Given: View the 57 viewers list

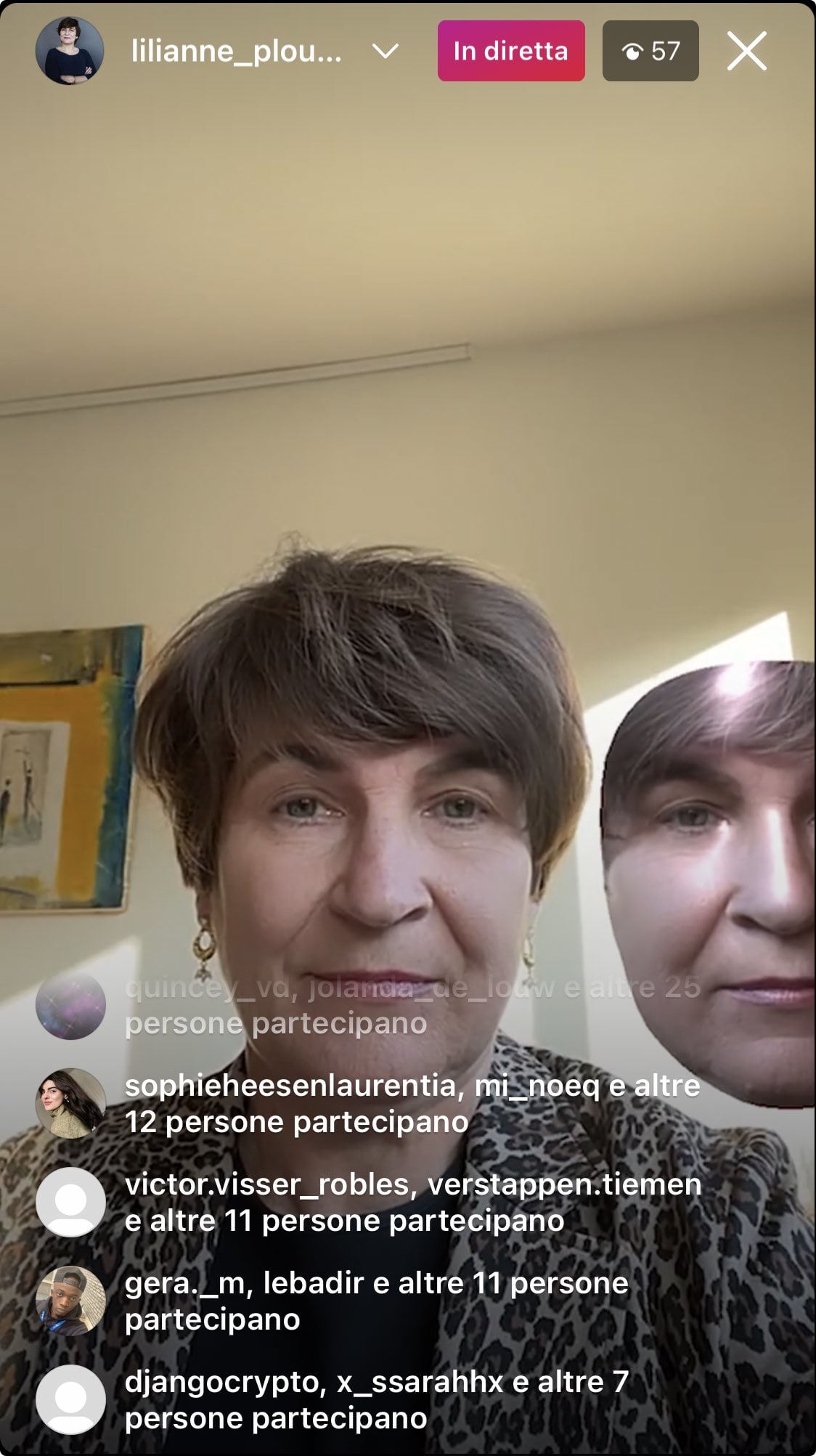Looking at the screenshot, I should tap(650, 51).
